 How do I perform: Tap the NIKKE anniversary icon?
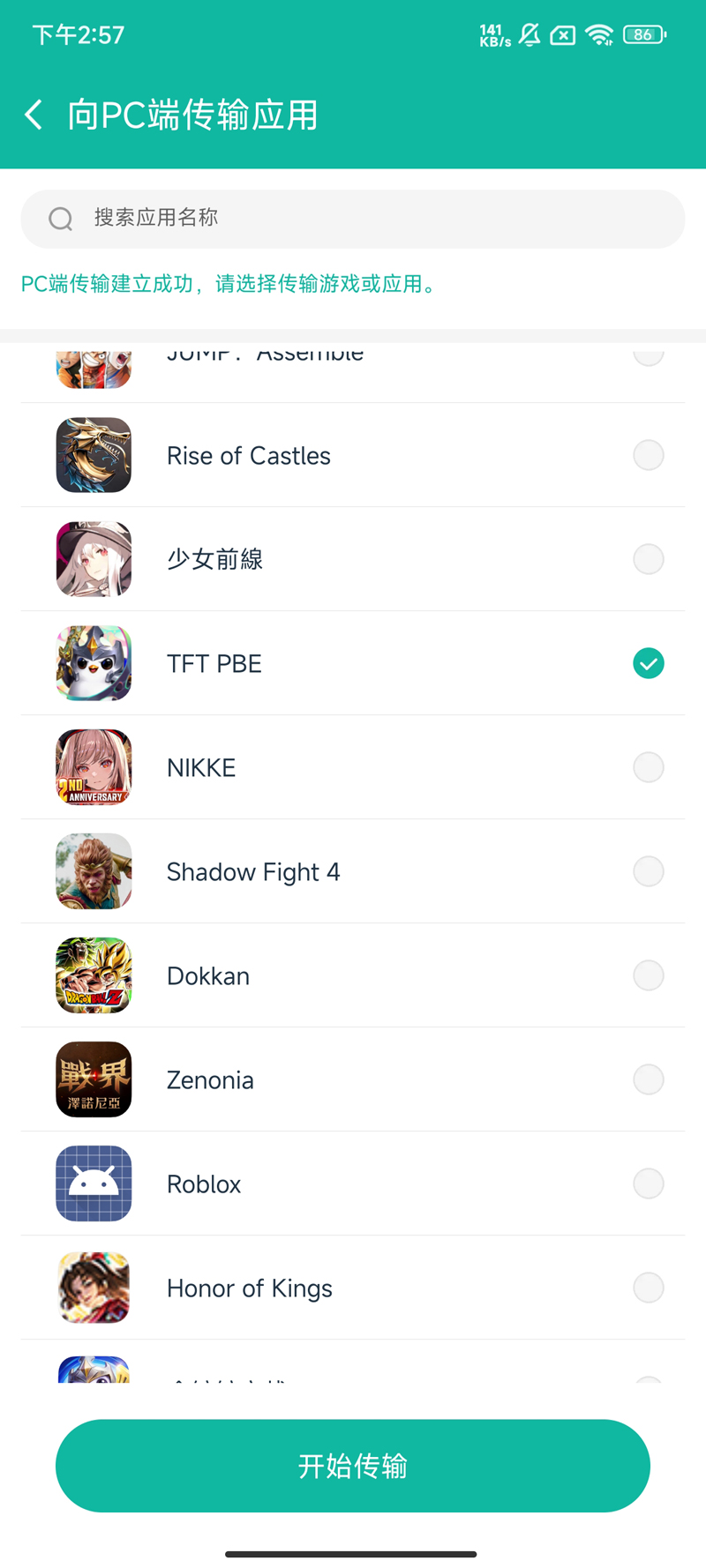click(x=94, y=767)
